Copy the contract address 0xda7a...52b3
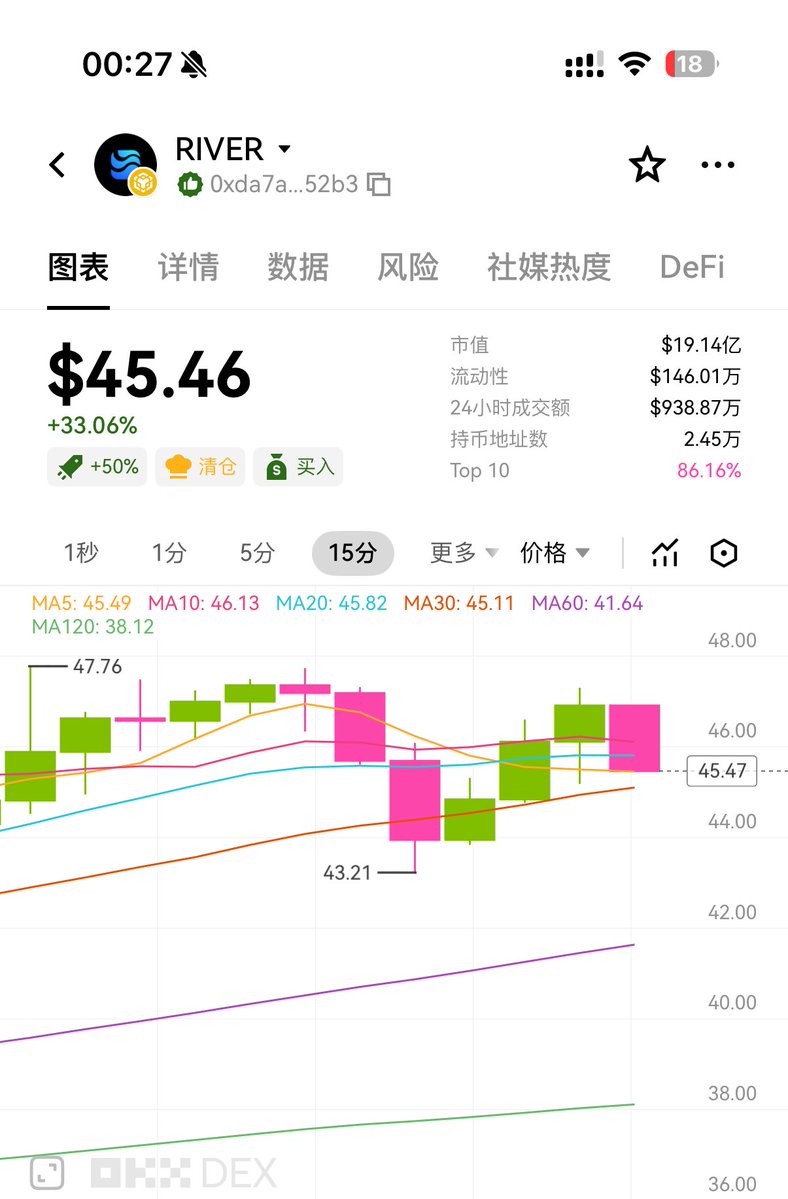788x1199 pixels. coord(379,184)
